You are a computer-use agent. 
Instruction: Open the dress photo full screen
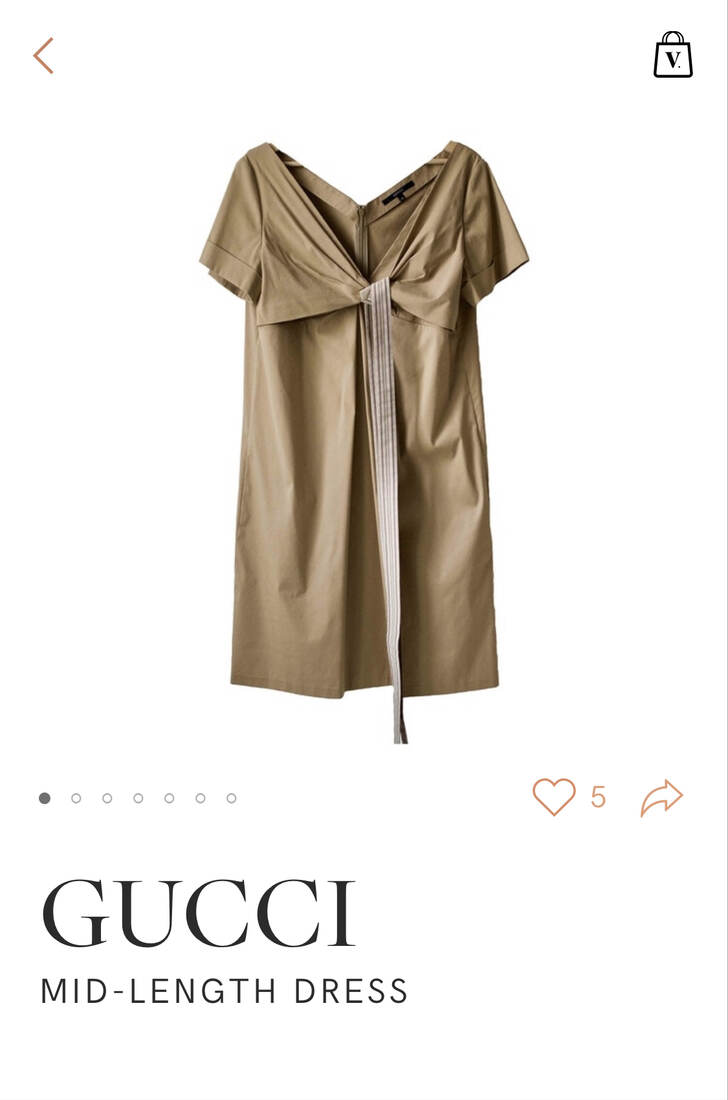pyautogui.click(x=364, y=440)
